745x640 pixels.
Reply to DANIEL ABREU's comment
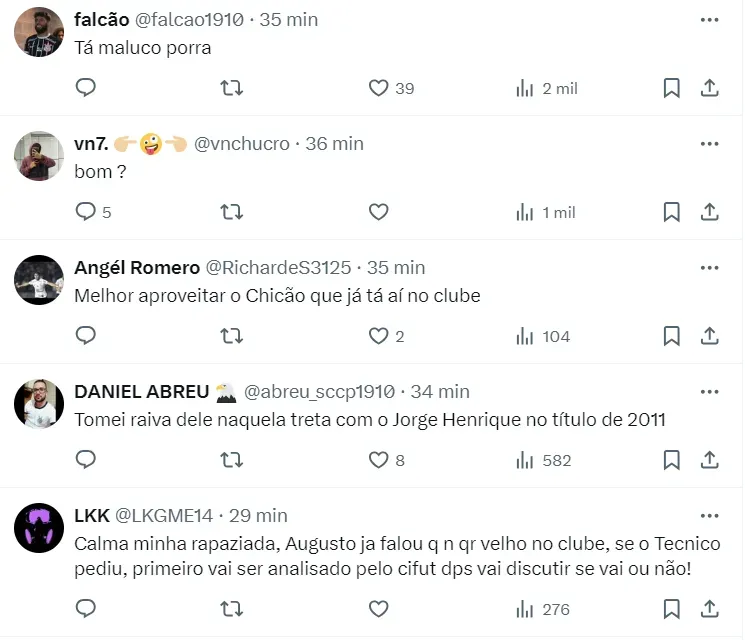[87, 460]
